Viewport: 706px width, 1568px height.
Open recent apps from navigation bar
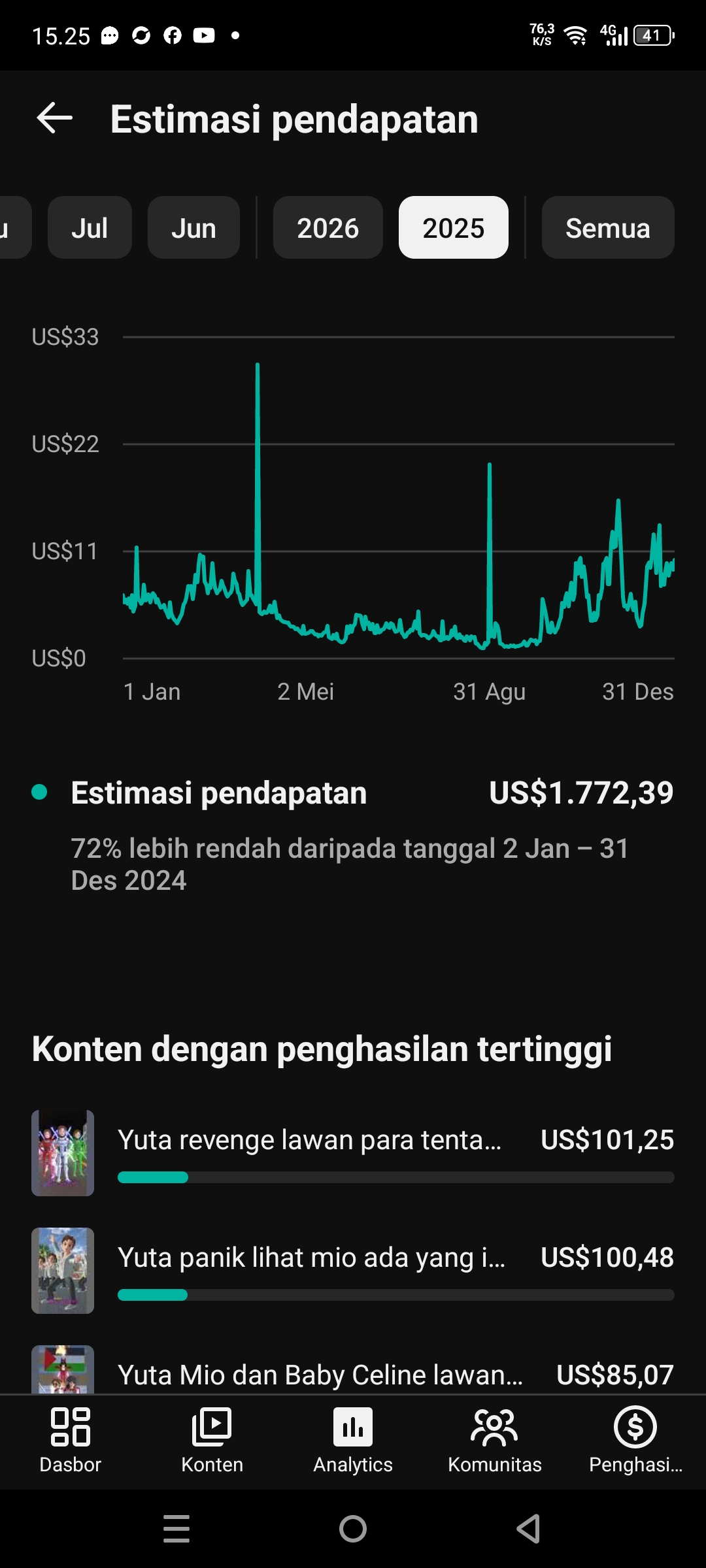pos(176,1529)
